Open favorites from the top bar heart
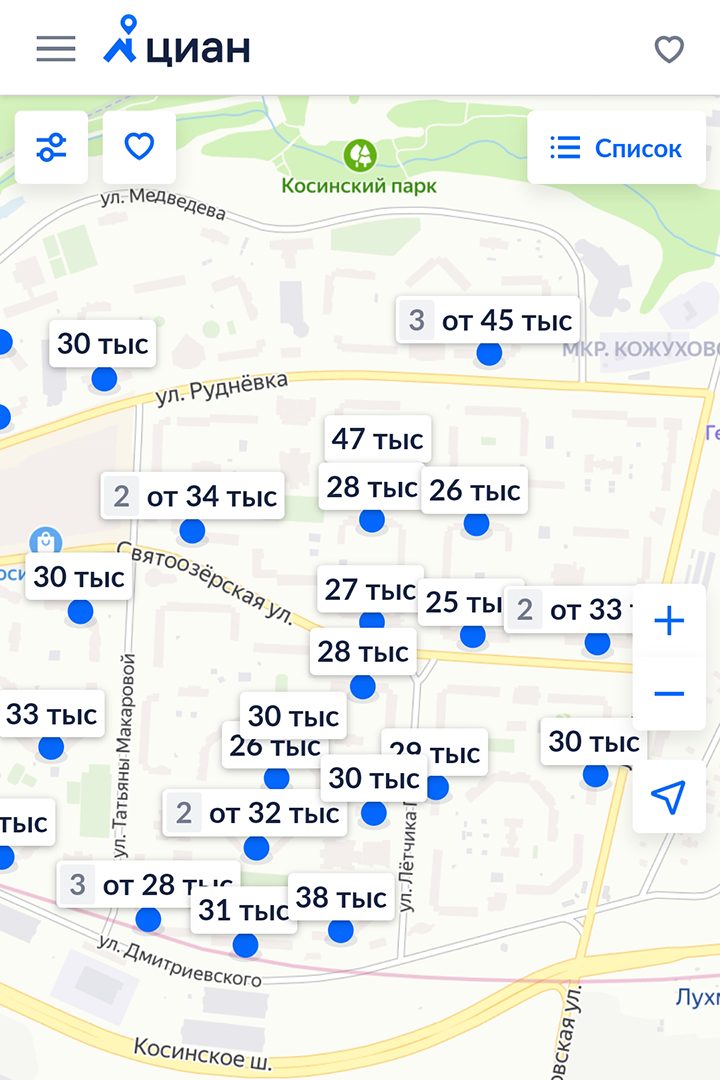This screenshot has height=1080, width=720. coord(669,49)
